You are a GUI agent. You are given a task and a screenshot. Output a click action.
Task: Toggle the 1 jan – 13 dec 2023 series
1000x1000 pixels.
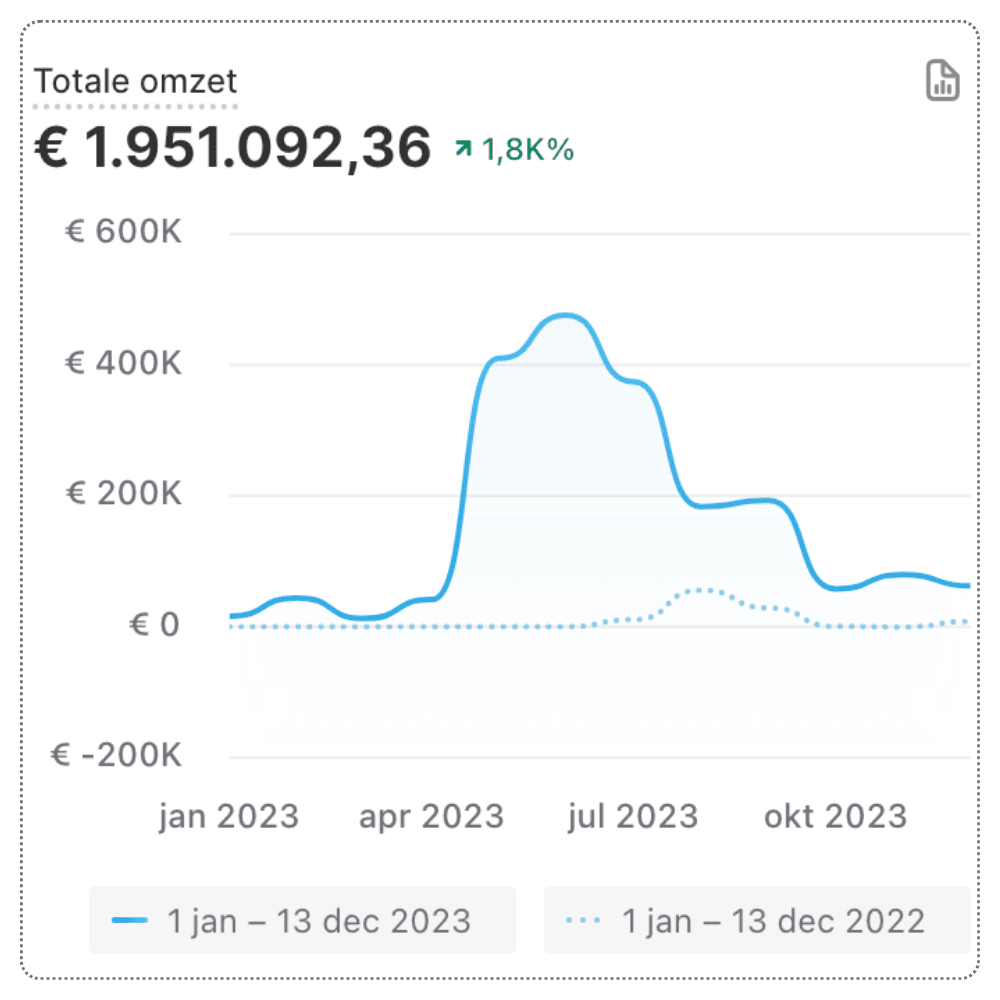pyautogui.click(x=302, y=920)
